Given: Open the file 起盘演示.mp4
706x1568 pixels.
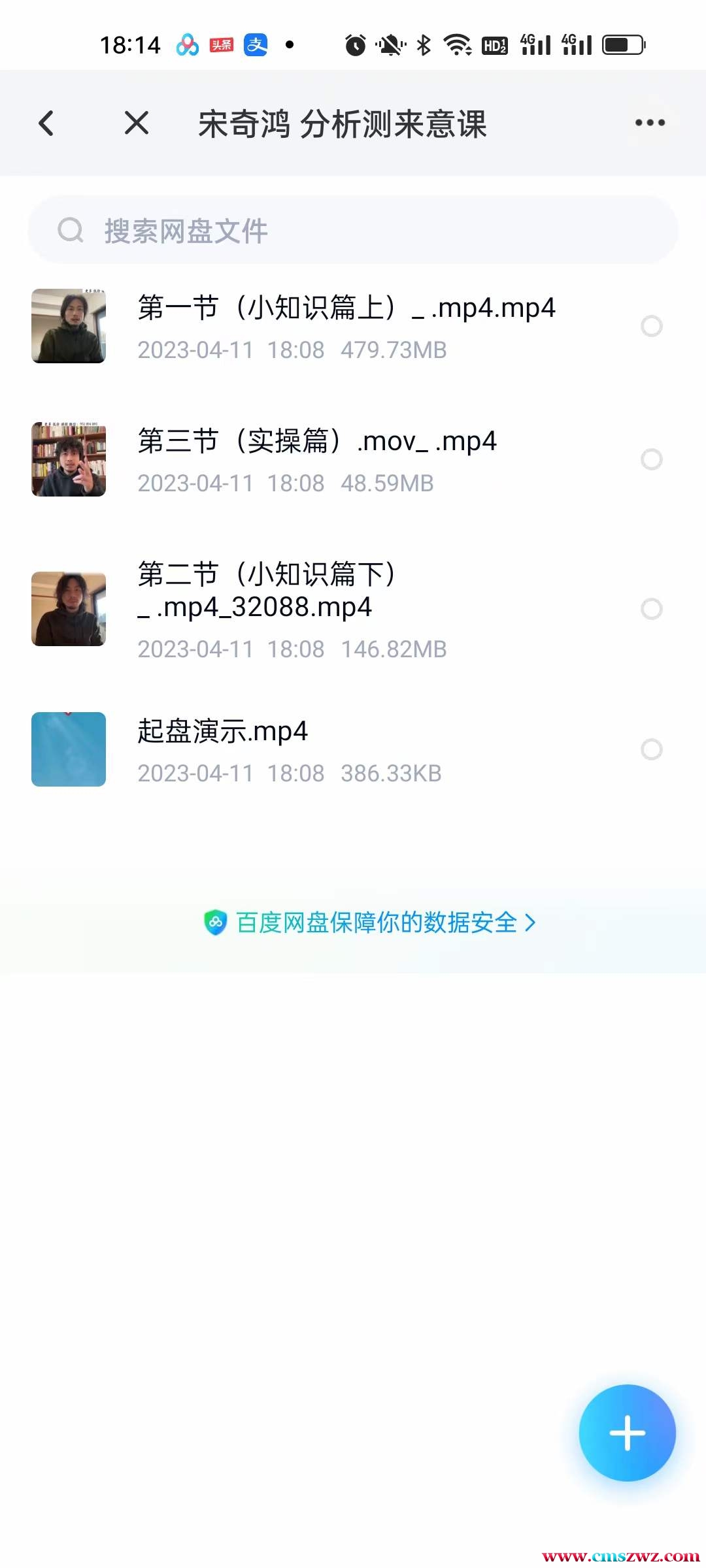Looking at the screenshot, I should tap(222, 732).
